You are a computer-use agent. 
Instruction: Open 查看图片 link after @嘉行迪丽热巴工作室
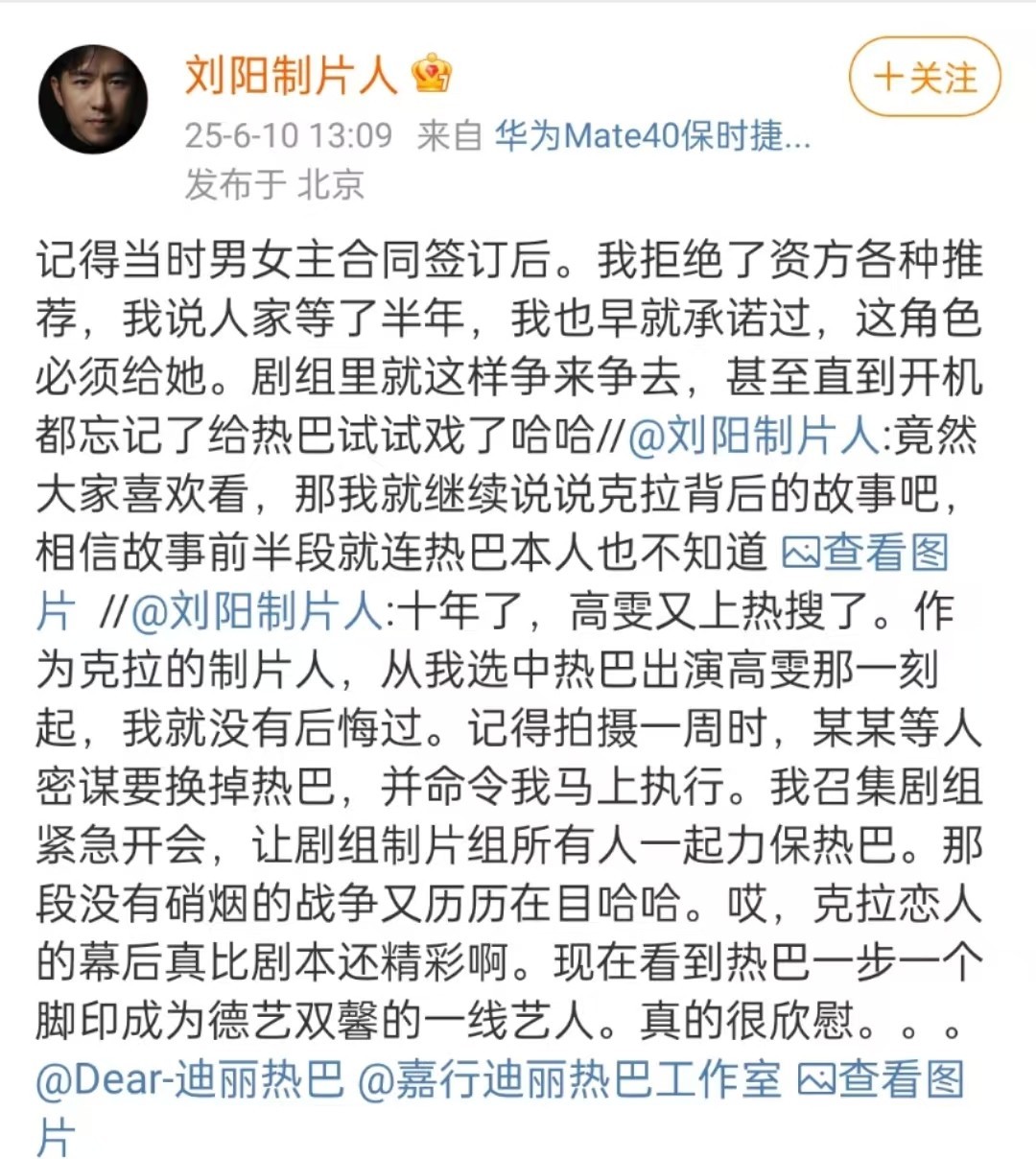(x=881, y=1079)
